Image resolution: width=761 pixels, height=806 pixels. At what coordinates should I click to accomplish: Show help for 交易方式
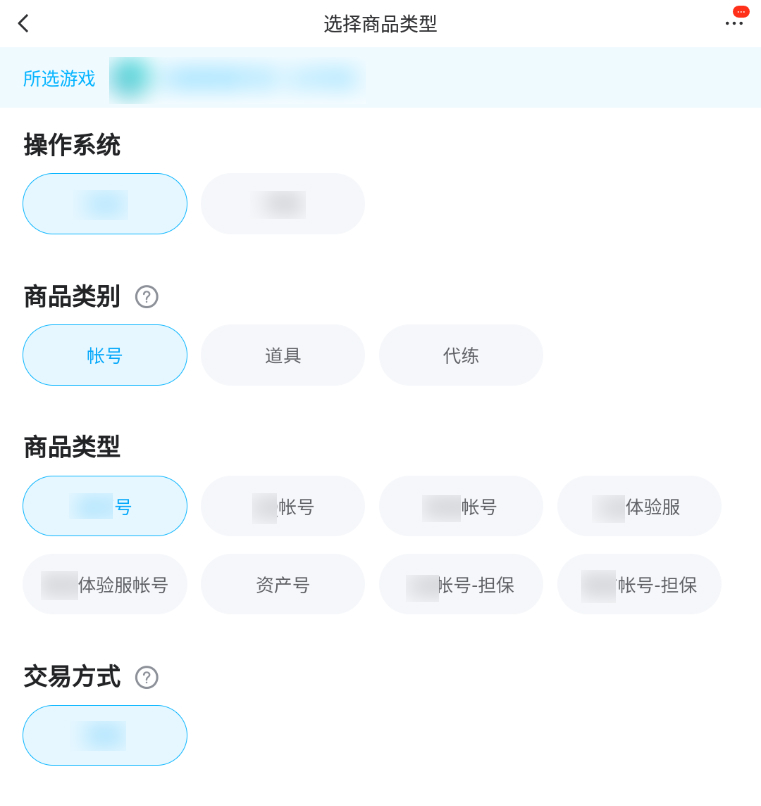coord(147,677)
